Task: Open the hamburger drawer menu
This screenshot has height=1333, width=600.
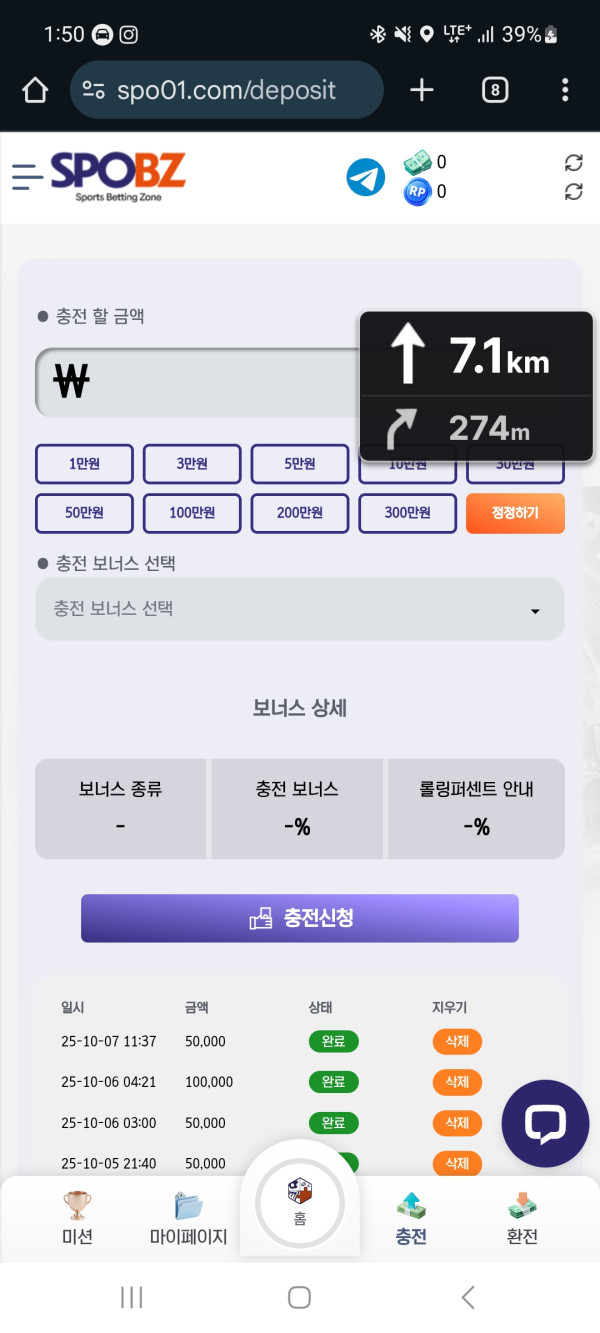Action: pos(27,177)
